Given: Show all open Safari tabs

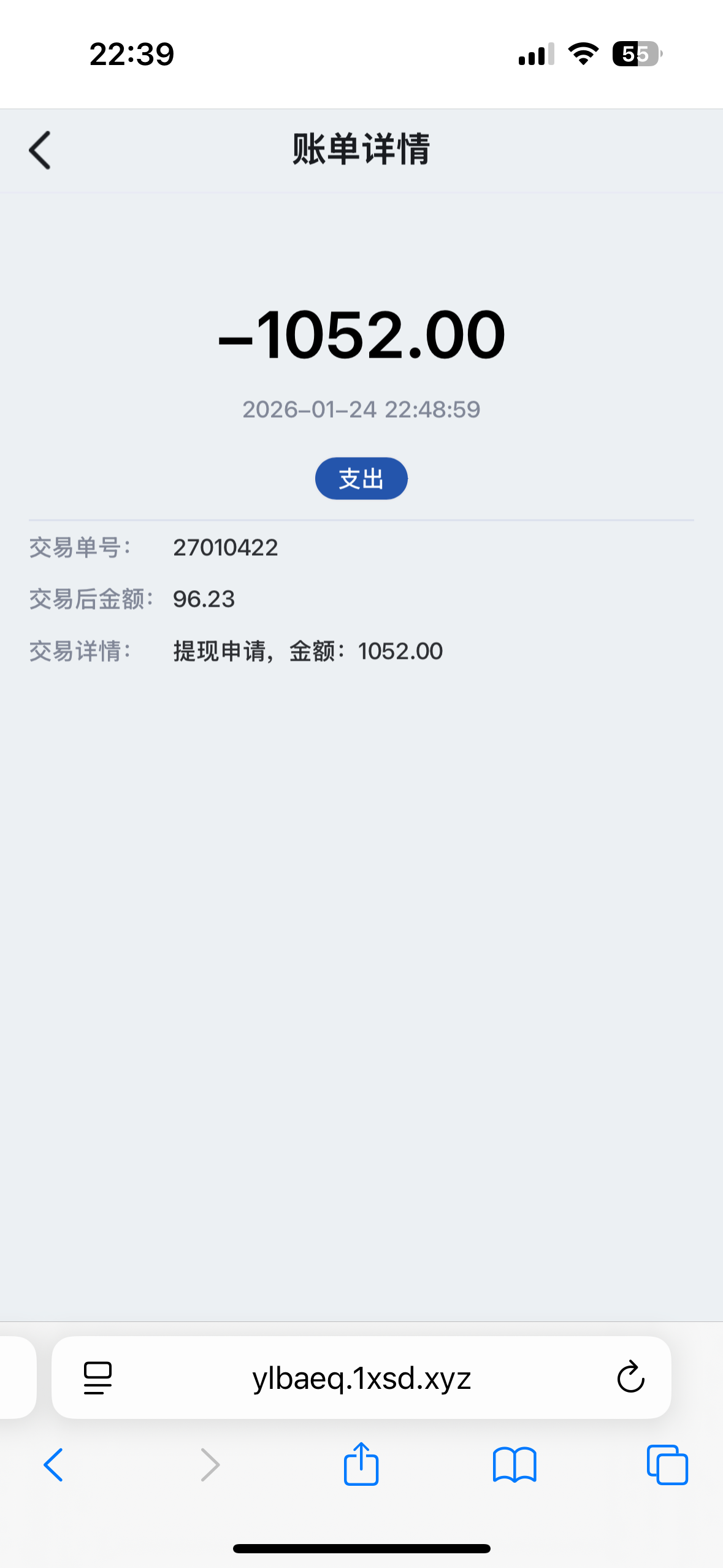Looking at the screenshot, I should coord(667,1465).
